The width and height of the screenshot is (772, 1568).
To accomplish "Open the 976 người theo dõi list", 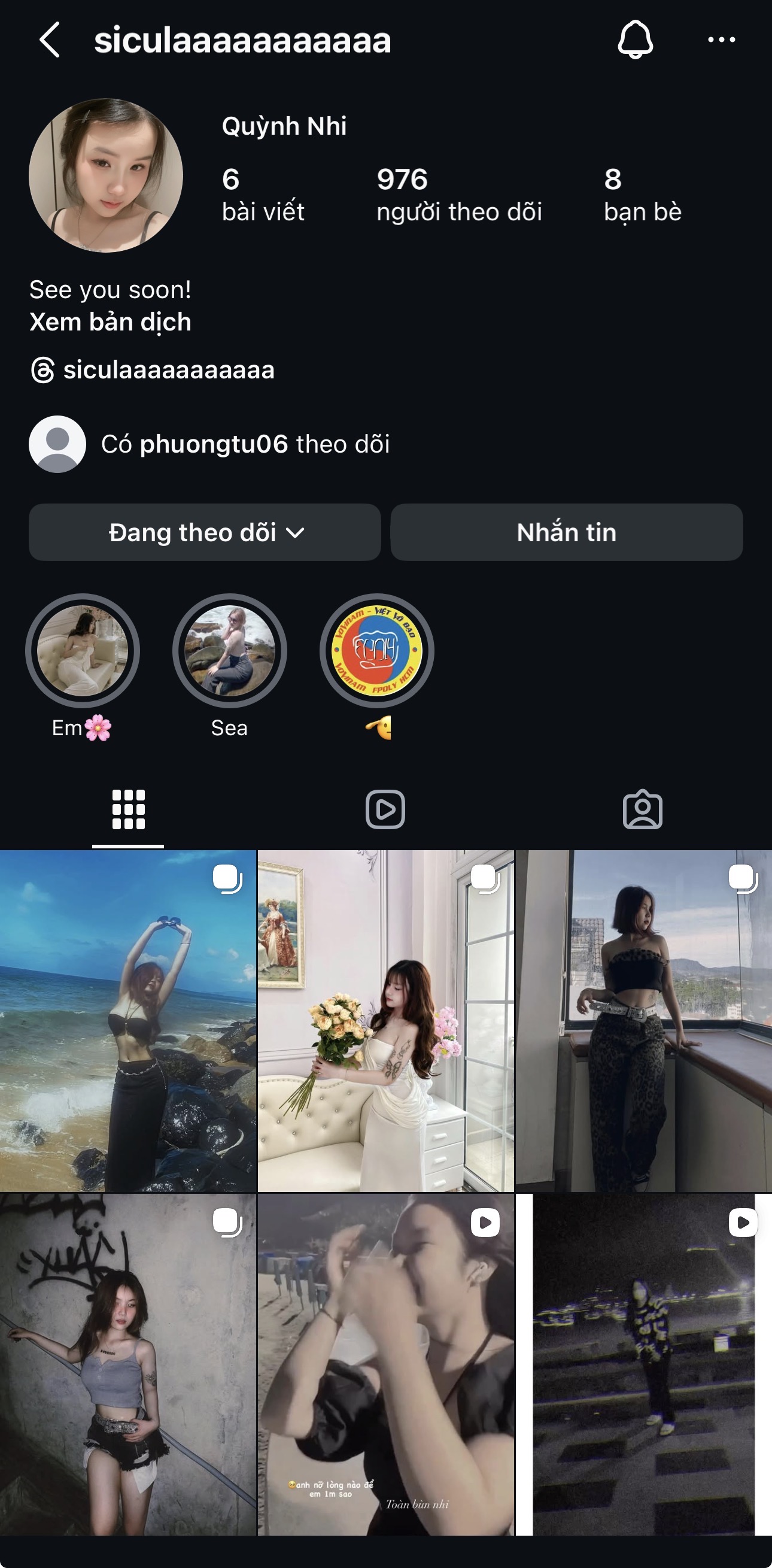I will pos(459,195).
